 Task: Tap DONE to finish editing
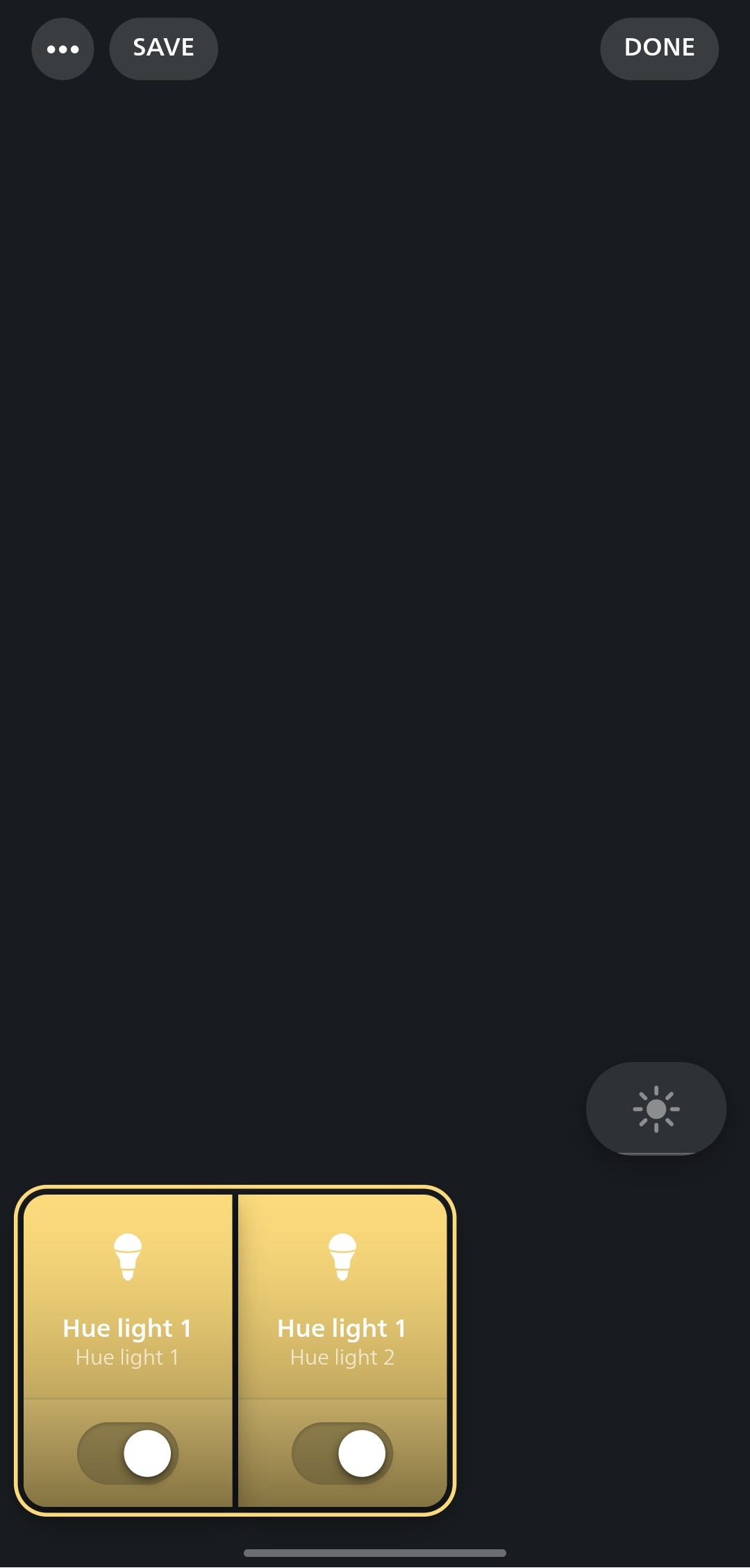pyautogui.click(x=658, y=49)
